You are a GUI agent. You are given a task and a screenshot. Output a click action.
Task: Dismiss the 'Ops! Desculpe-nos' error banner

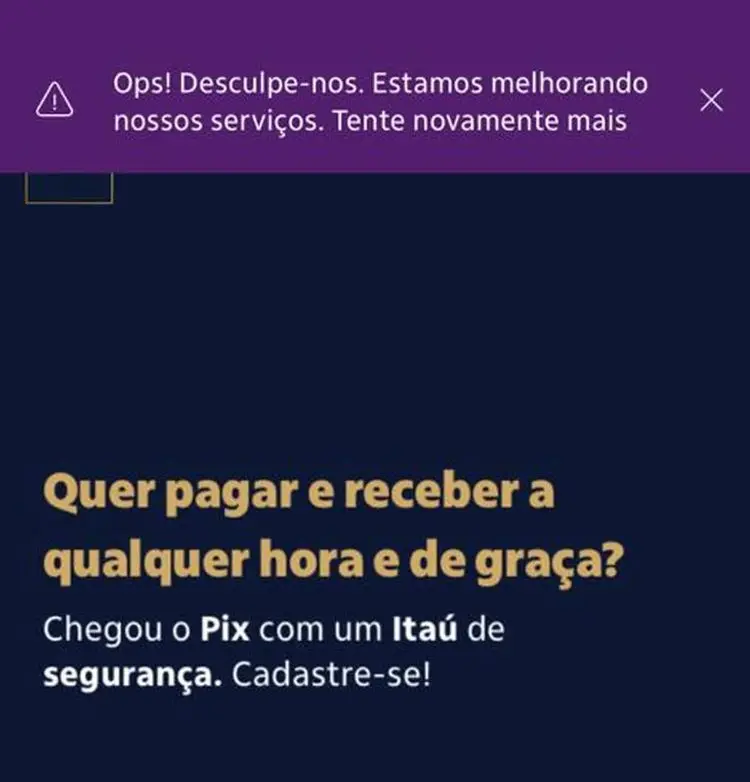click(711, 100)
